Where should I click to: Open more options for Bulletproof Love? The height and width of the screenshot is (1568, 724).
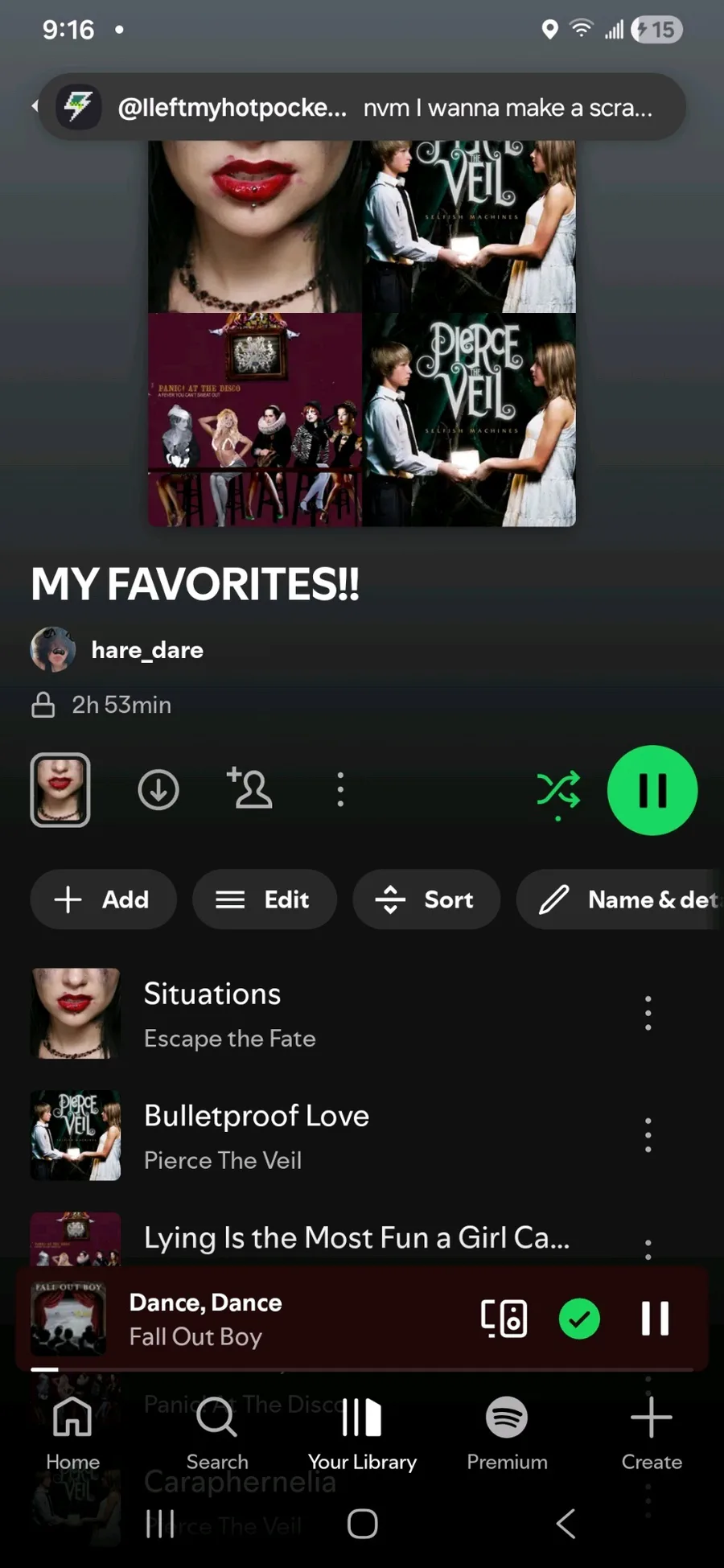tap(648, 1135)
